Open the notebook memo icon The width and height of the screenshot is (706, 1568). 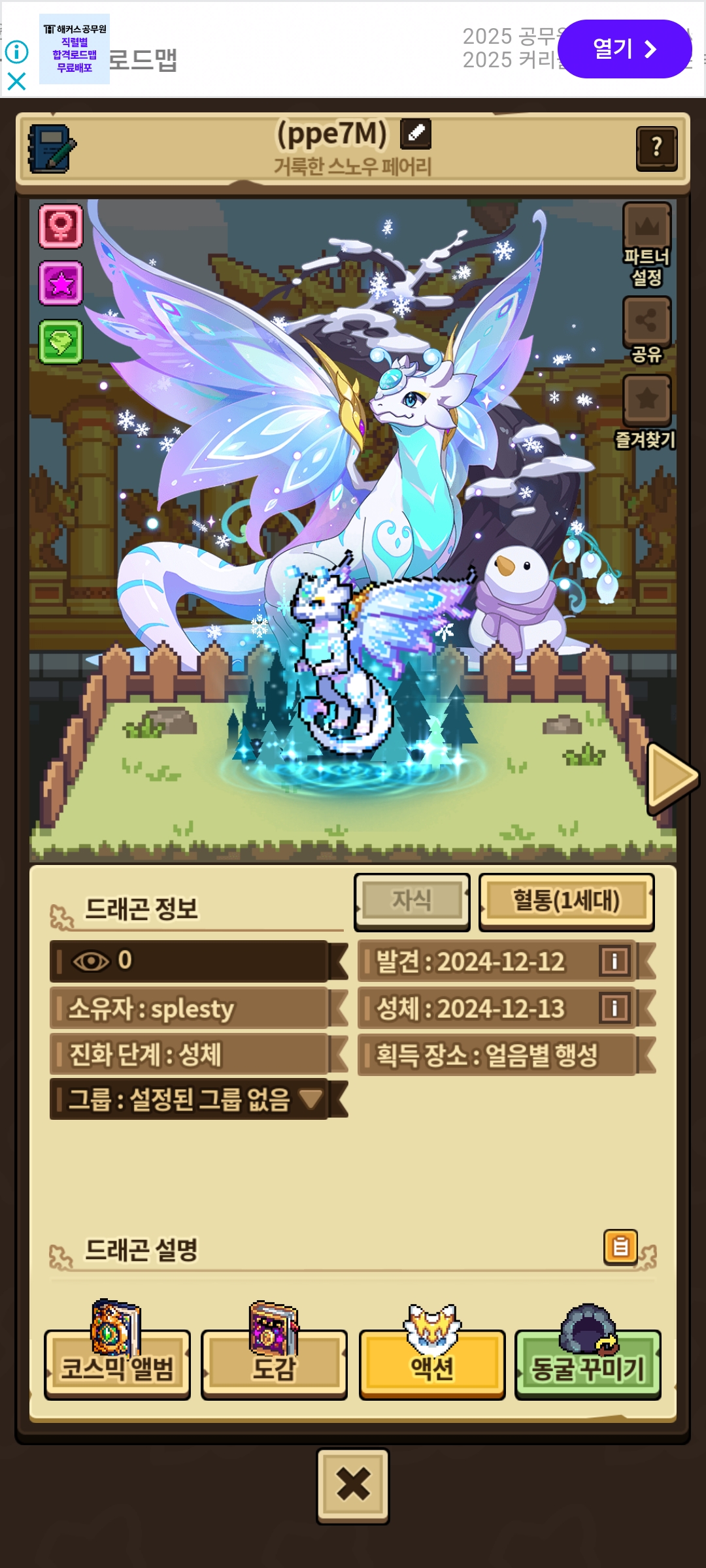tap(52, 148)
